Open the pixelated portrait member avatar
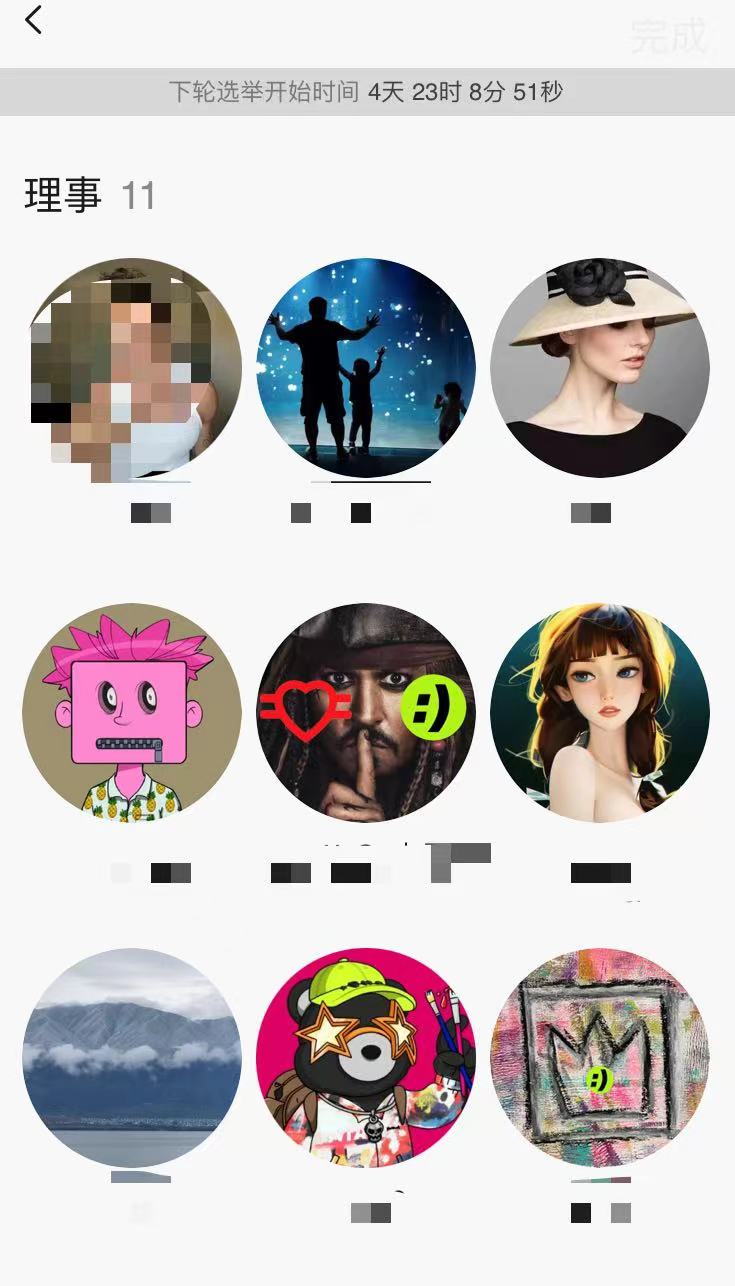Image resolution: width=735 pixels, height=1286 pixels. point(132,368)
